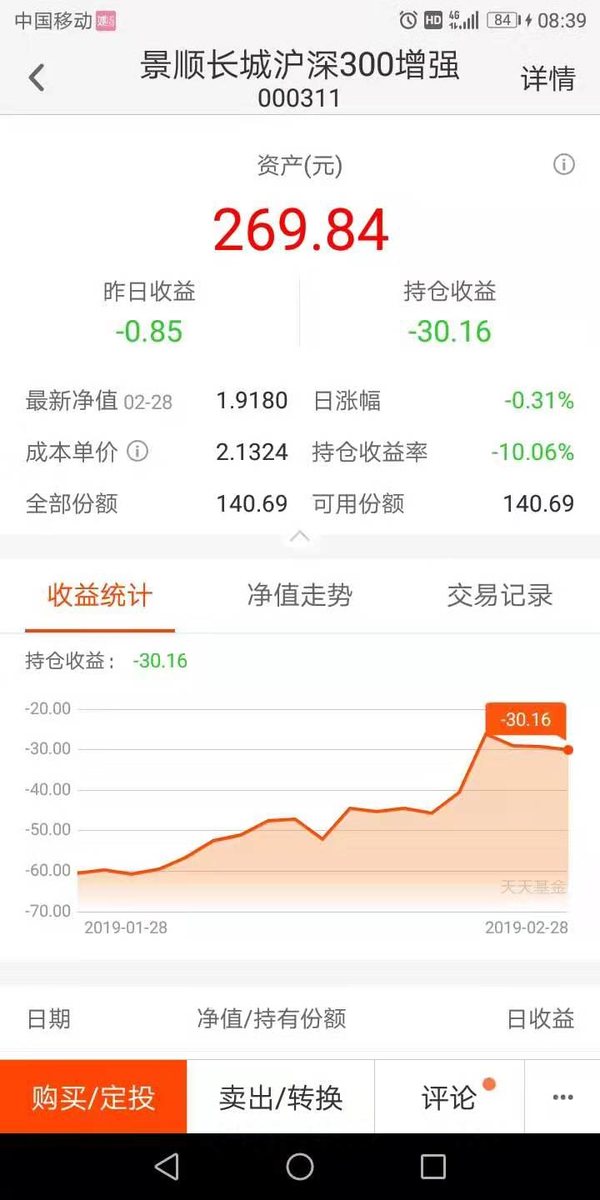Tap the info icon beside 成本单价

click(138, 451)
